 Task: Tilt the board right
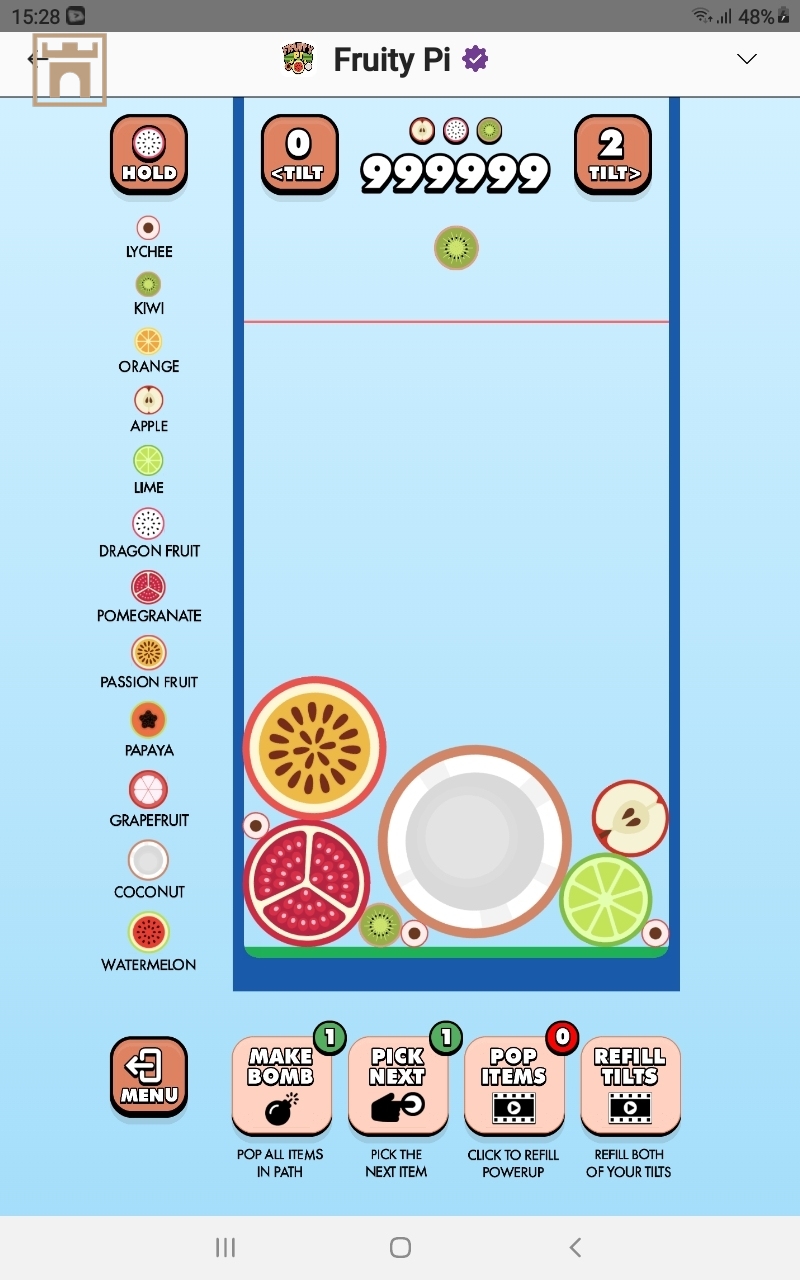[612, 154]
